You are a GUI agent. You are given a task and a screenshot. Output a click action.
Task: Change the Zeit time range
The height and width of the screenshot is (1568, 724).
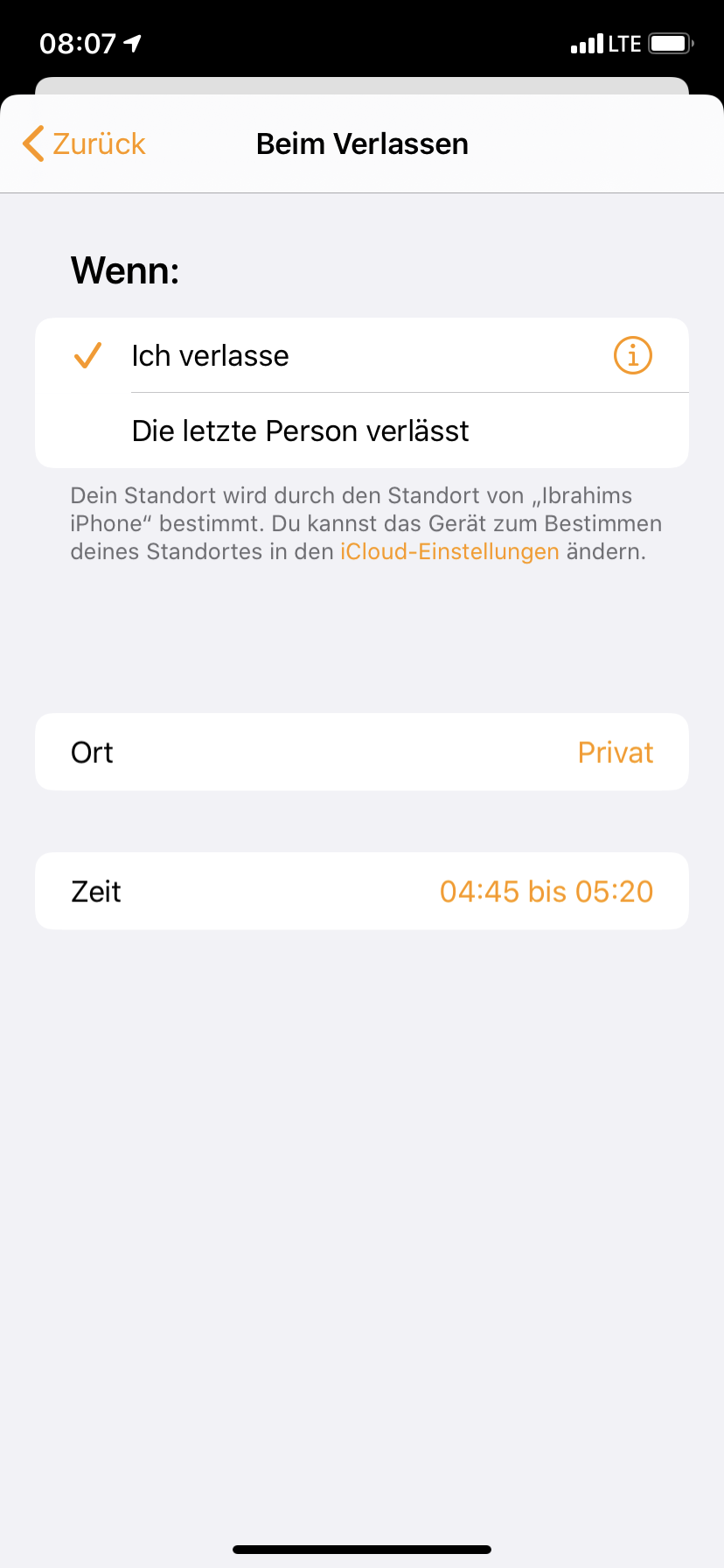(362, 892)
